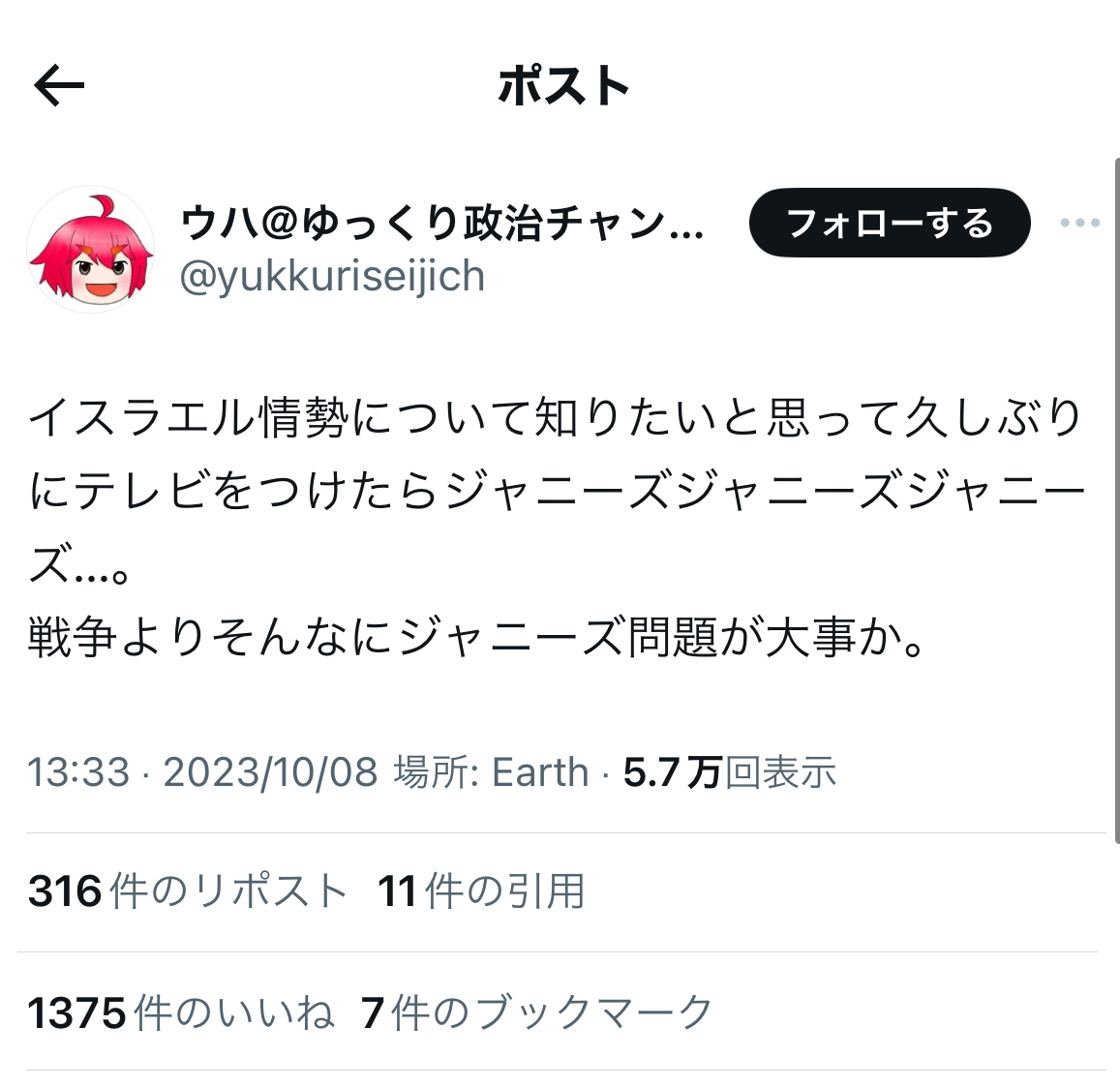This screenshot has width=1120, height=1087.
Task: Open the post's three-dot overflow menu
Action: coord(1079,224)
